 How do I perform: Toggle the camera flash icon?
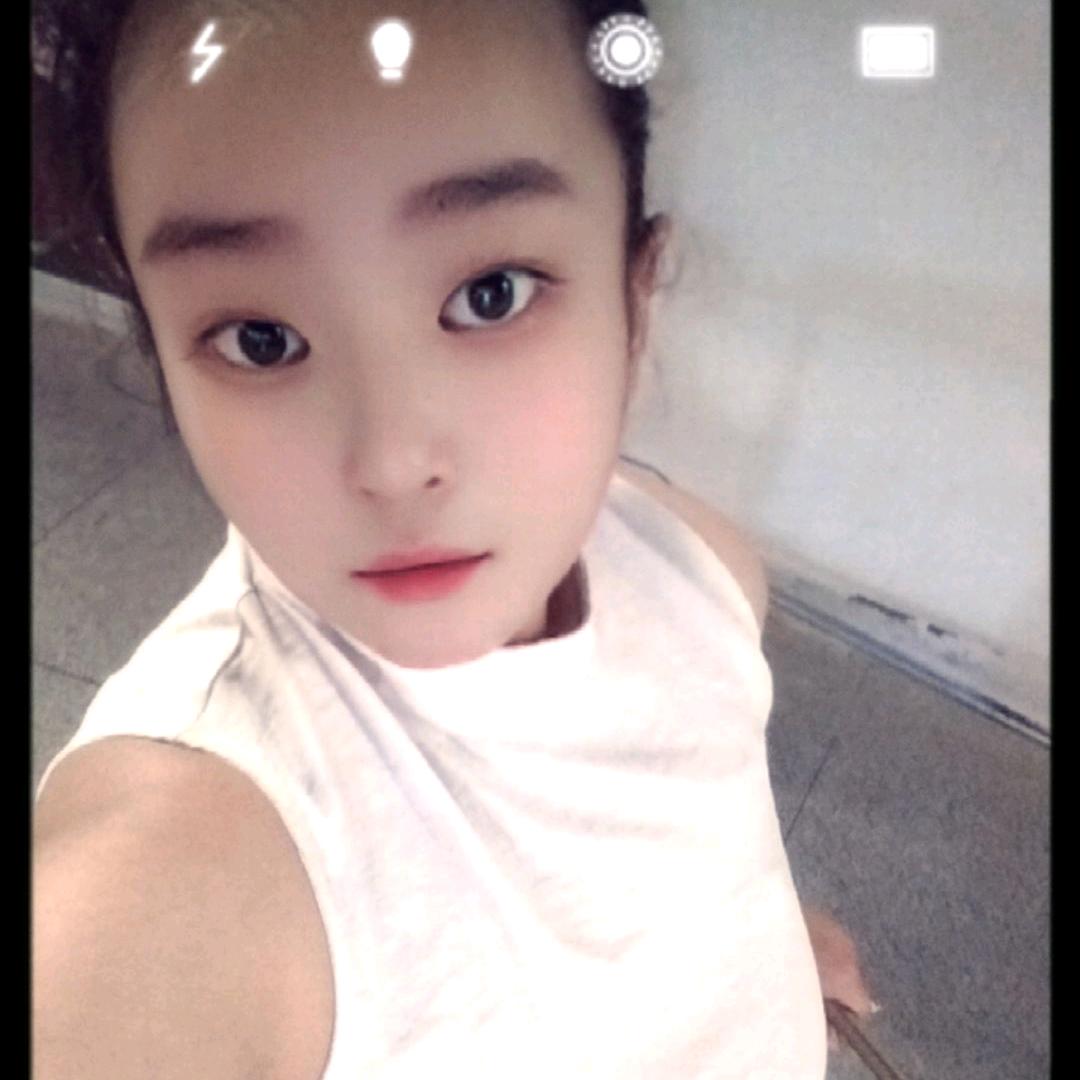[x=206, y=52]
